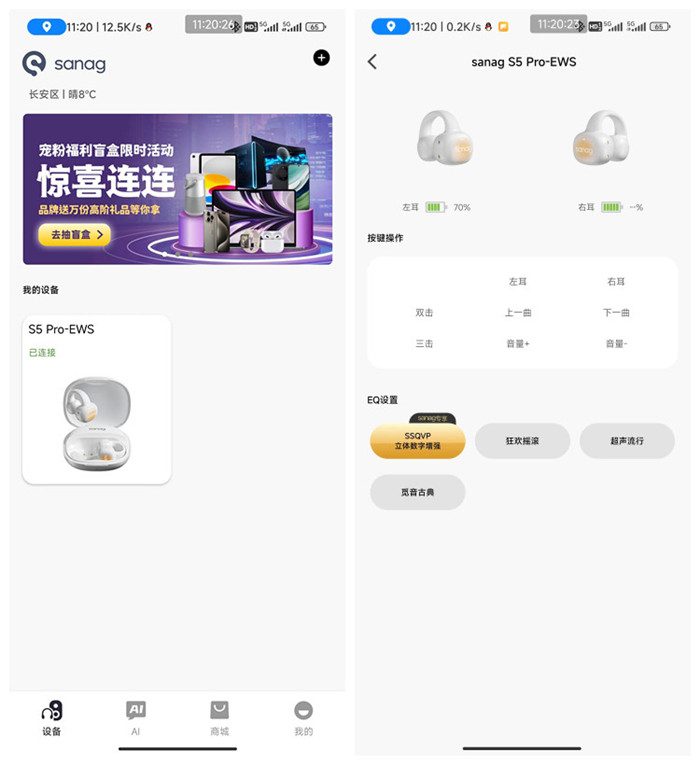
Task: Switch to the AI tab
Action: (136, 717)
